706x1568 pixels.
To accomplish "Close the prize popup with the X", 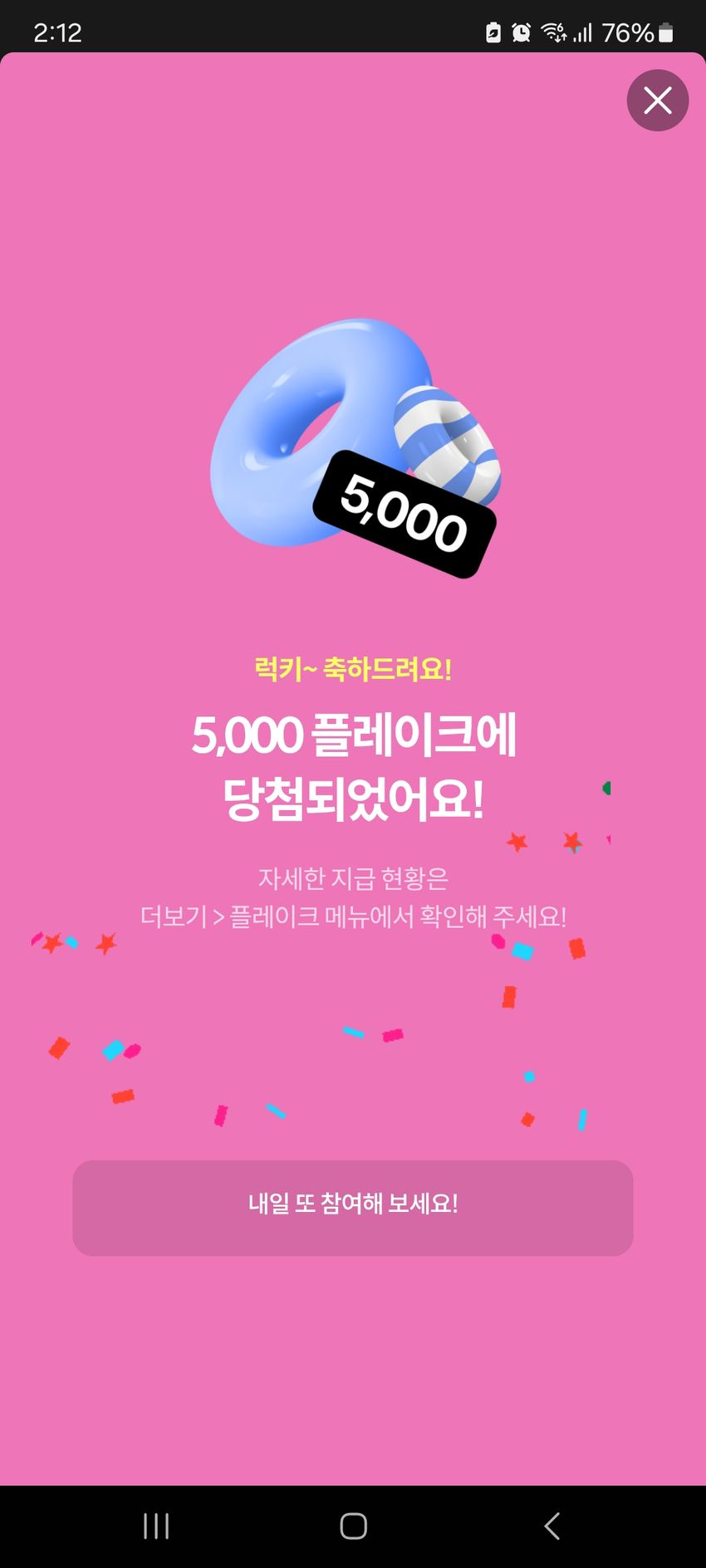I will pyautogui.click(x=657, y=100).
